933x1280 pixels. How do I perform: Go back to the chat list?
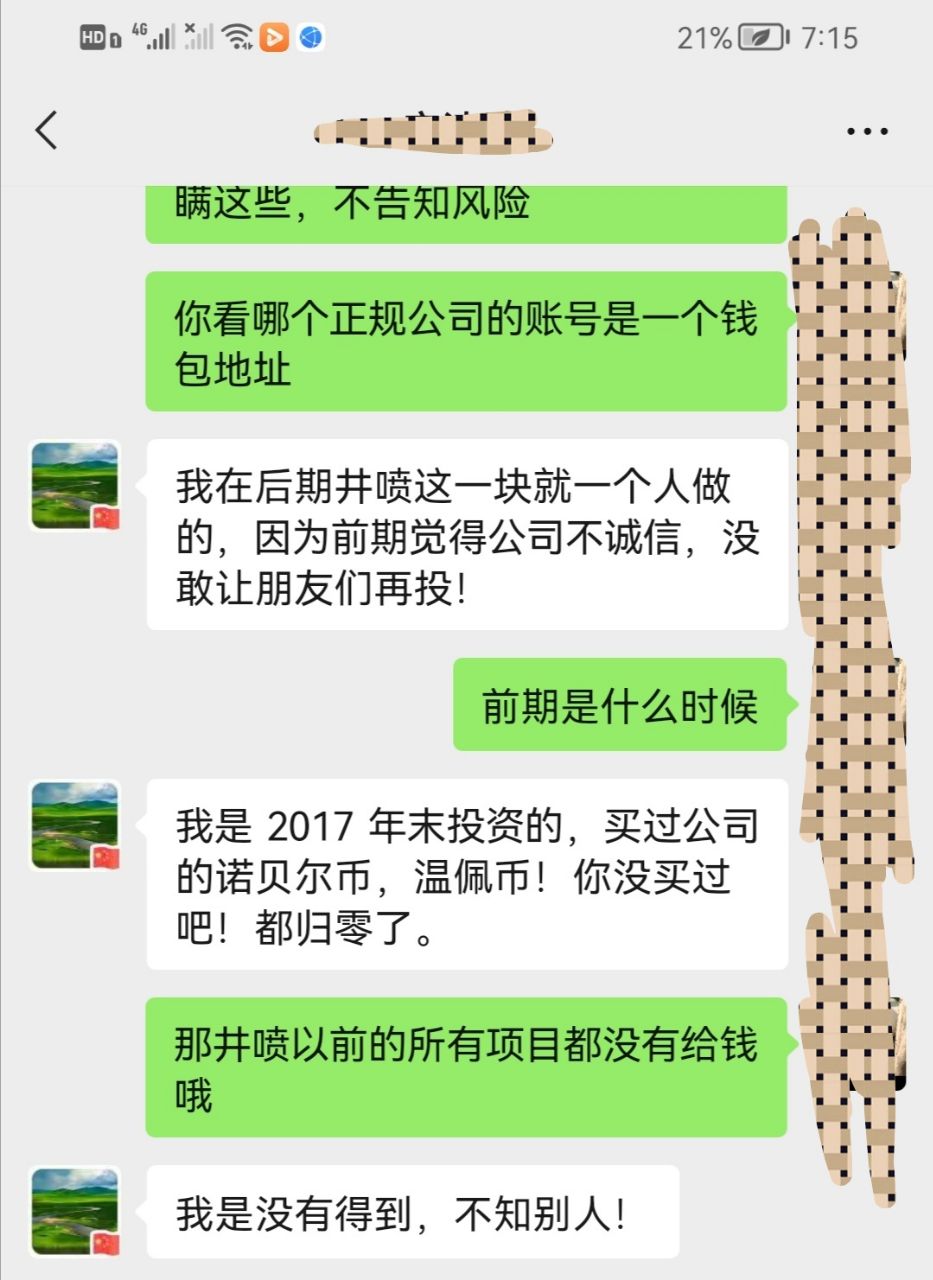[x=47, y=130]
